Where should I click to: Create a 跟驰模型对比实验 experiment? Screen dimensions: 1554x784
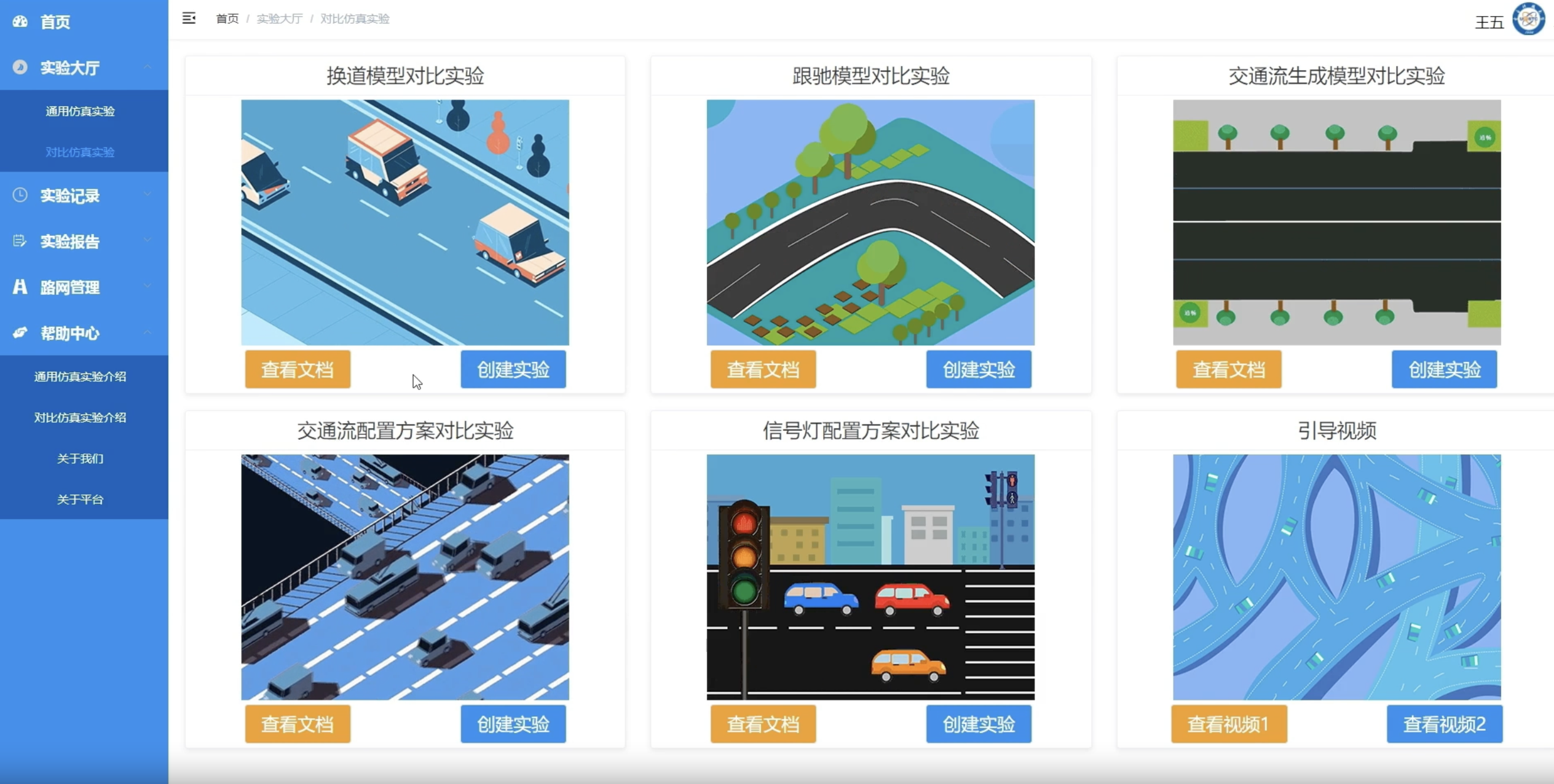[979, 369]
